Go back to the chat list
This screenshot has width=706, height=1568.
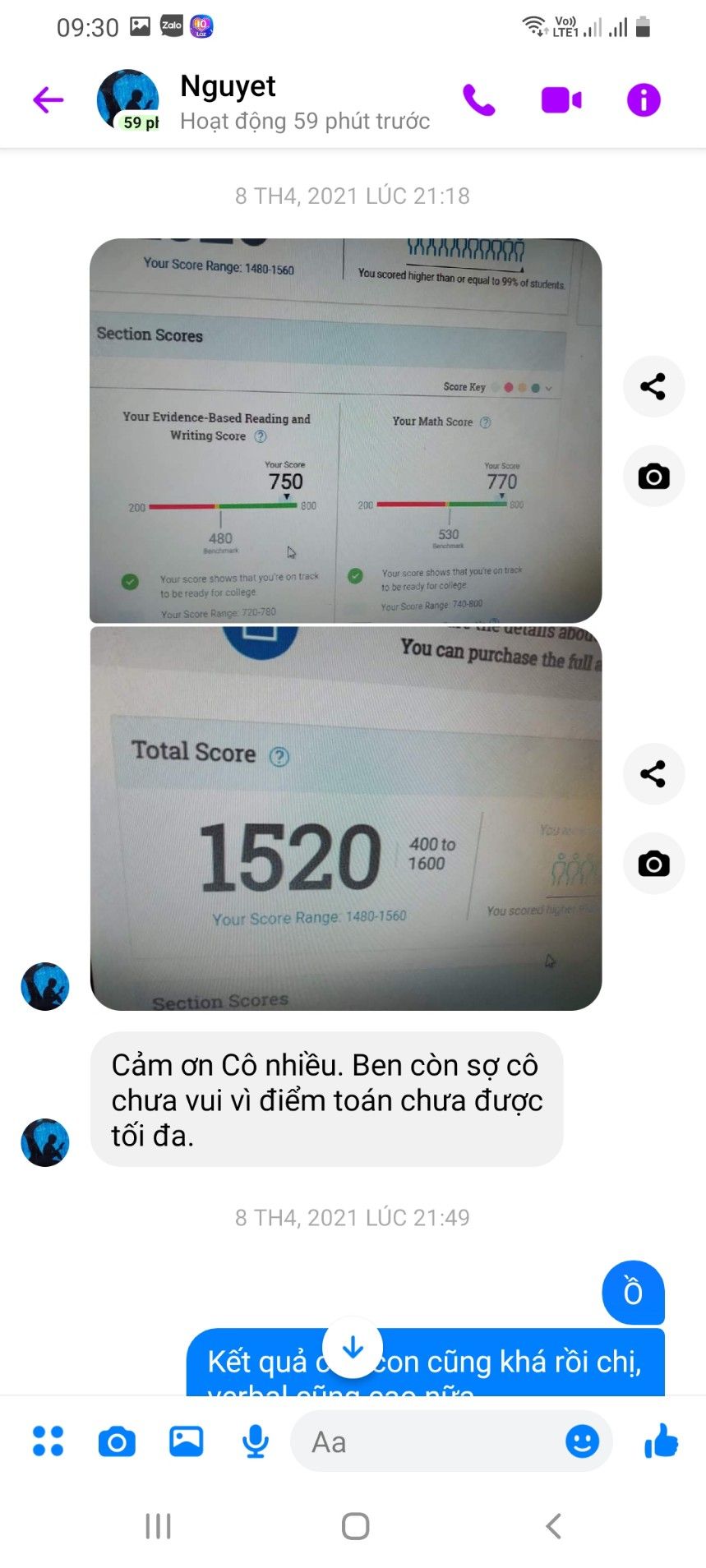[x=48, y=100]
